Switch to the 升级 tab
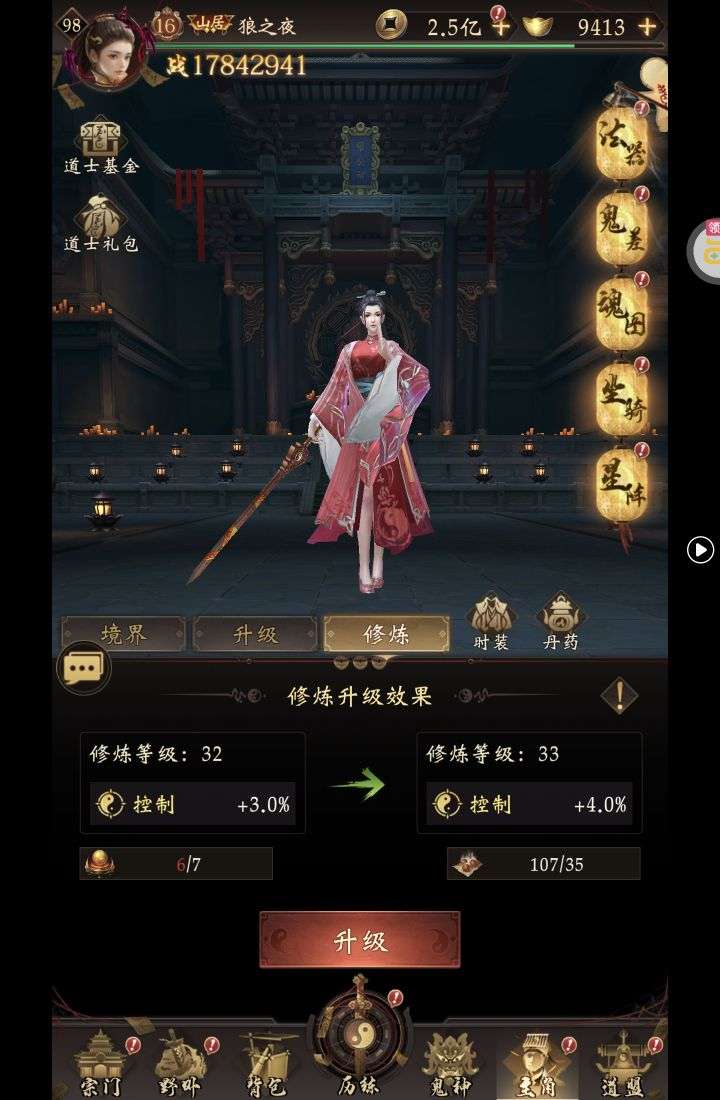720x1100 pixels. [x=256, y=634]
